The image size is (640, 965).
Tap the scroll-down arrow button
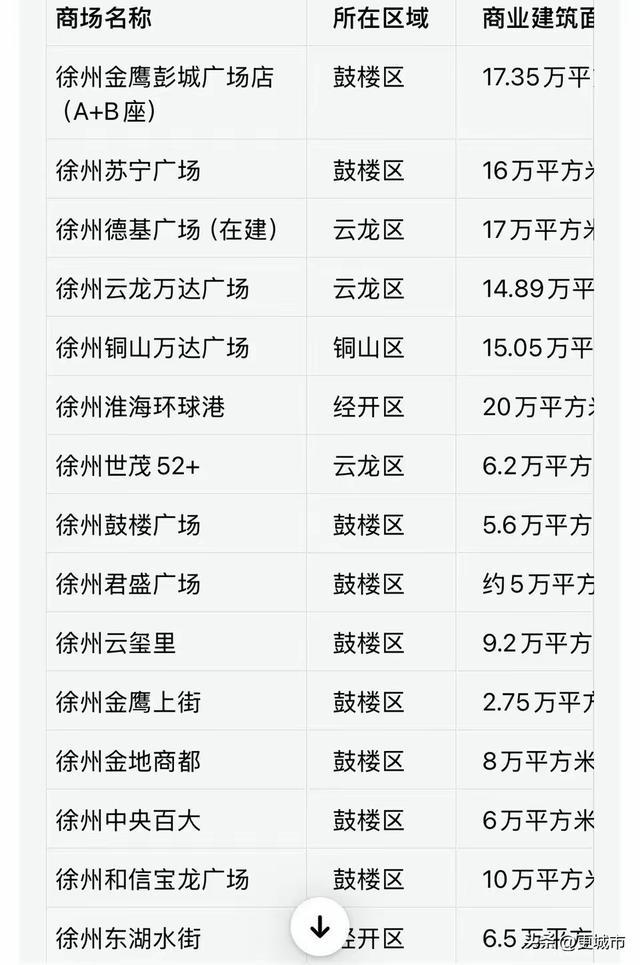point(320,927)
